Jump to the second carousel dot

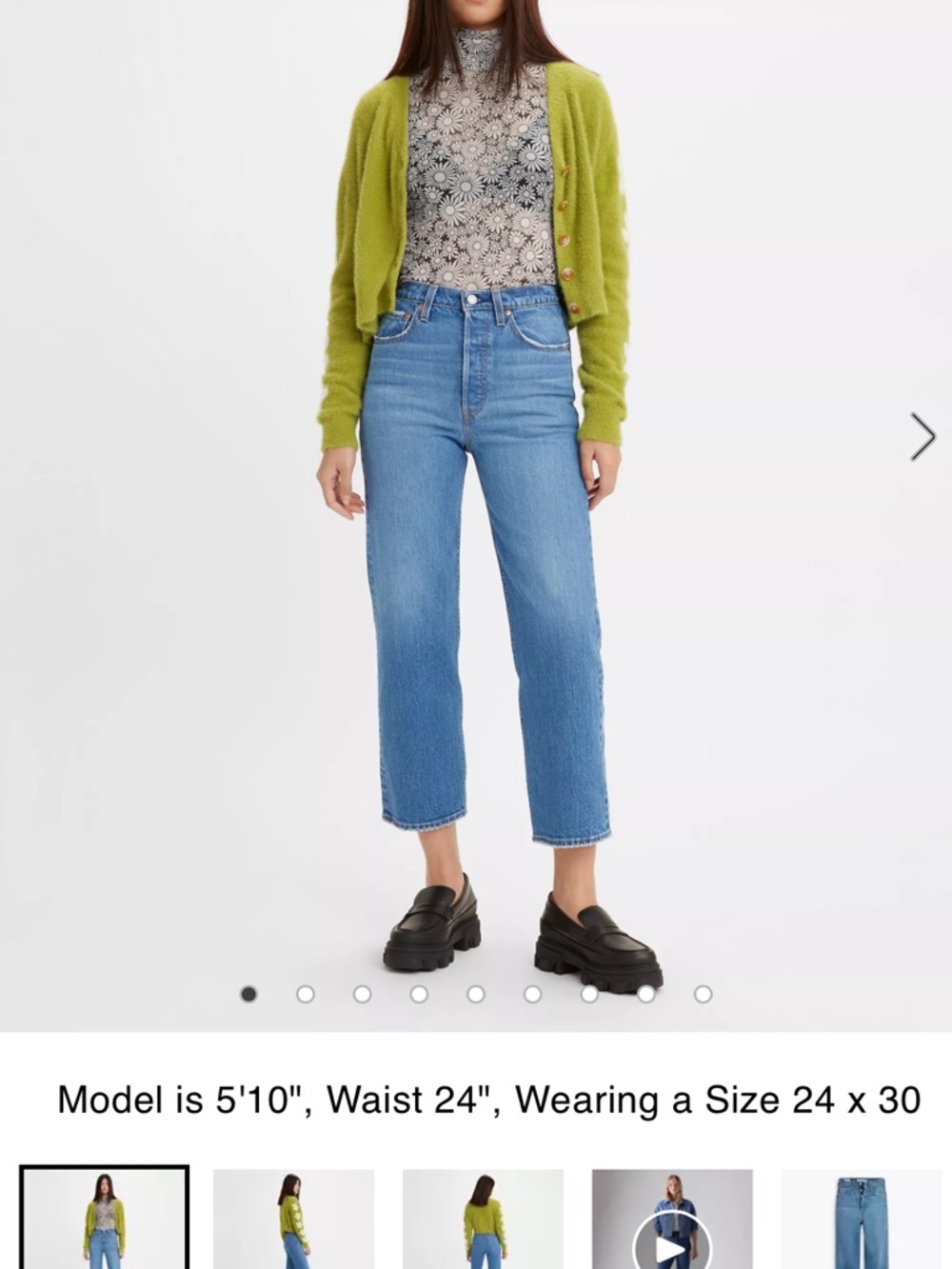(x=306, y=994)
